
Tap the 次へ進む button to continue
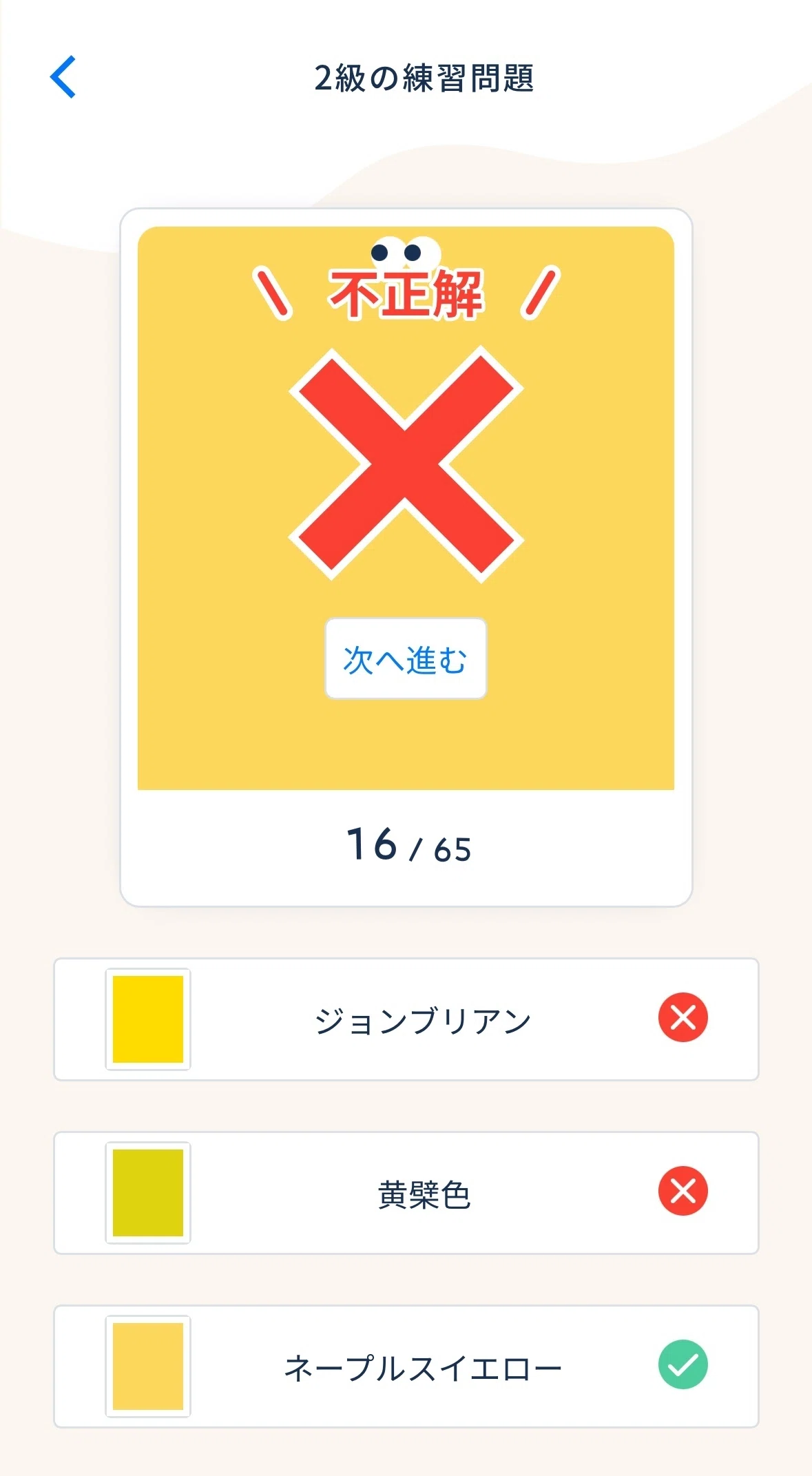406,658
